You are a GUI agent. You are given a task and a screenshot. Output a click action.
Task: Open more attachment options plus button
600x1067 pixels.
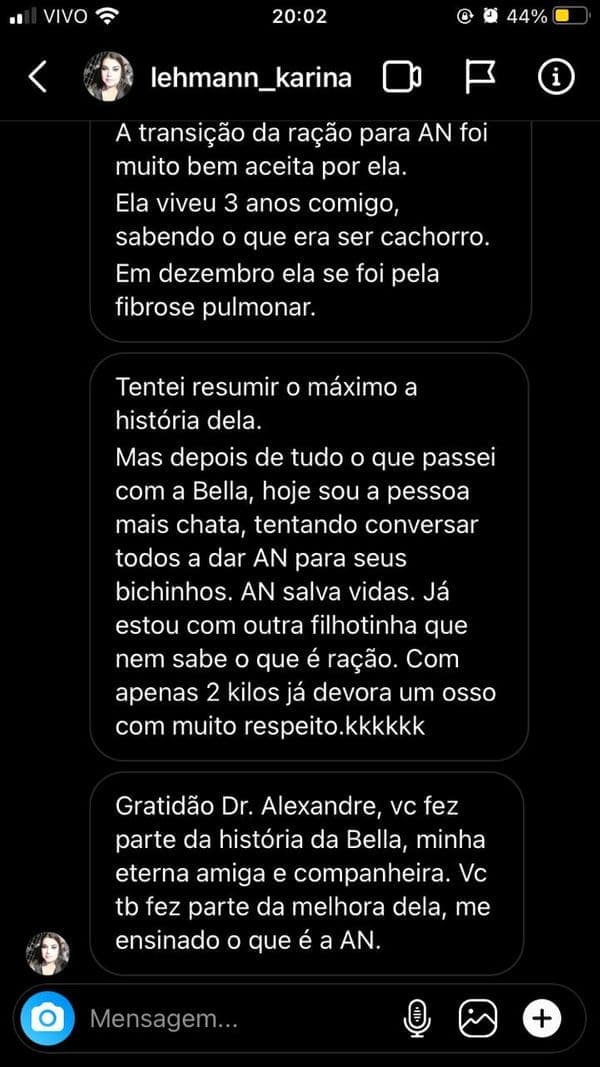542,1018
